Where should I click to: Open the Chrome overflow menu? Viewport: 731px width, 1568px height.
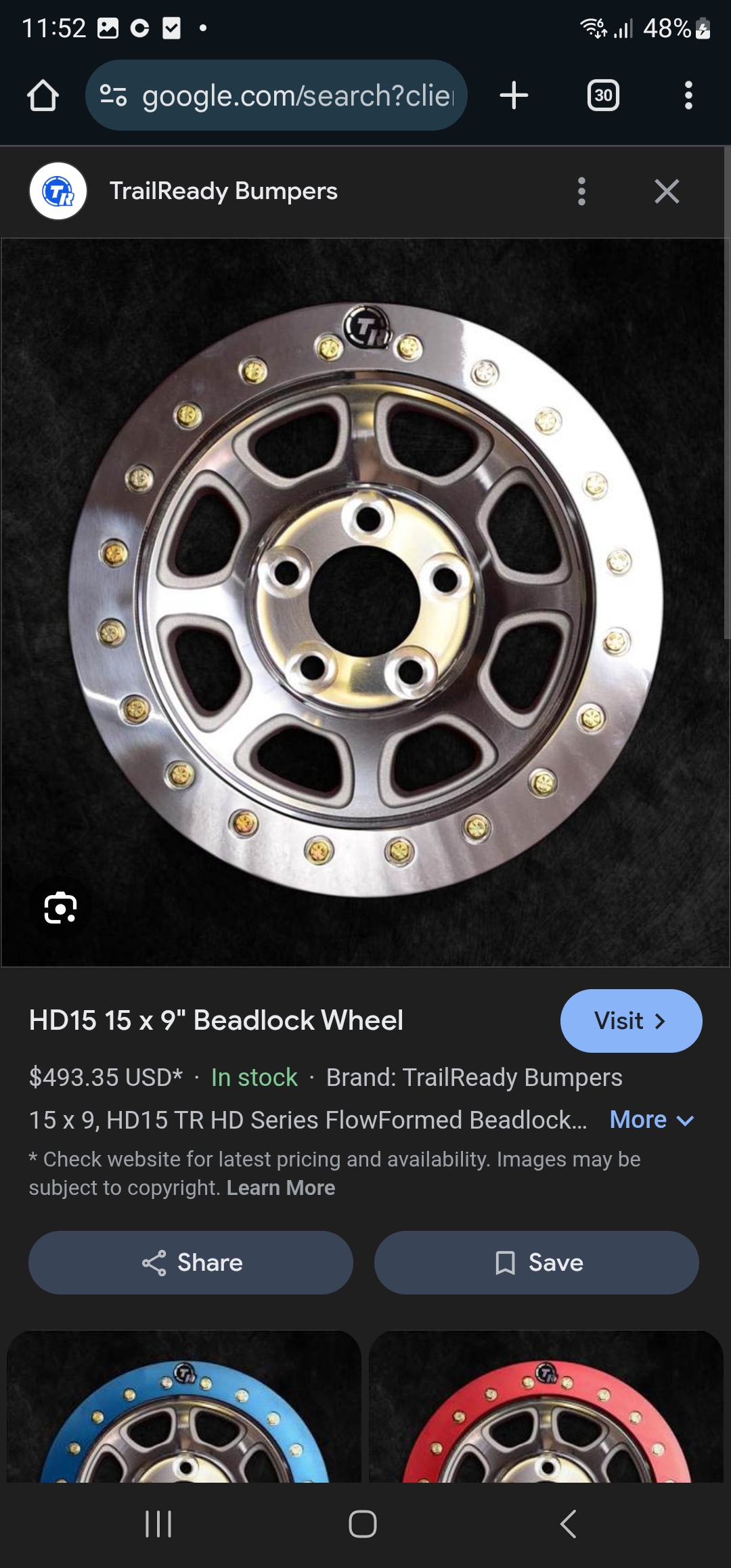[x=688, y=95]
